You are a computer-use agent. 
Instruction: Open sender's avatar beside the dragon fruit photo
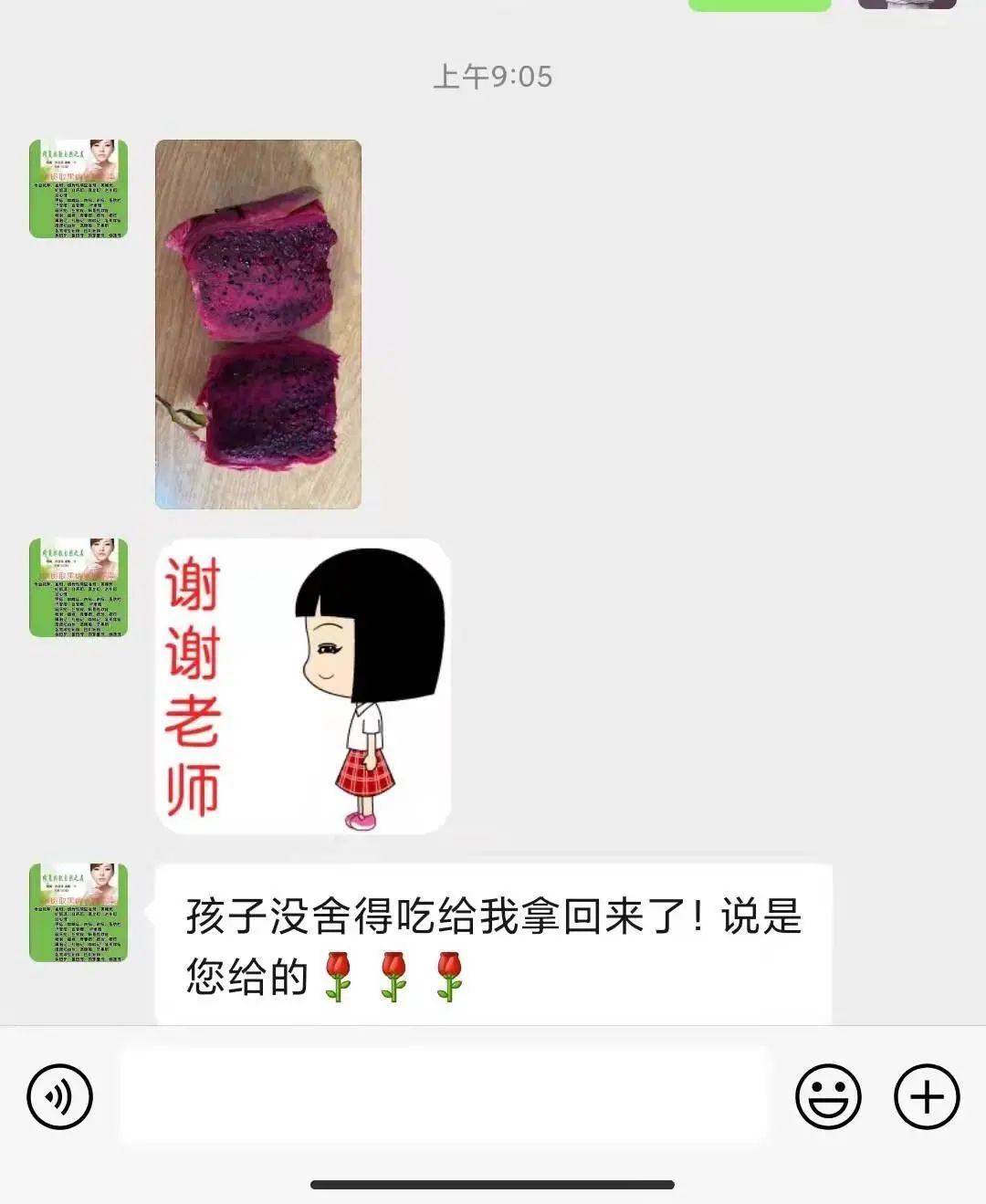[x=79, y=189]
